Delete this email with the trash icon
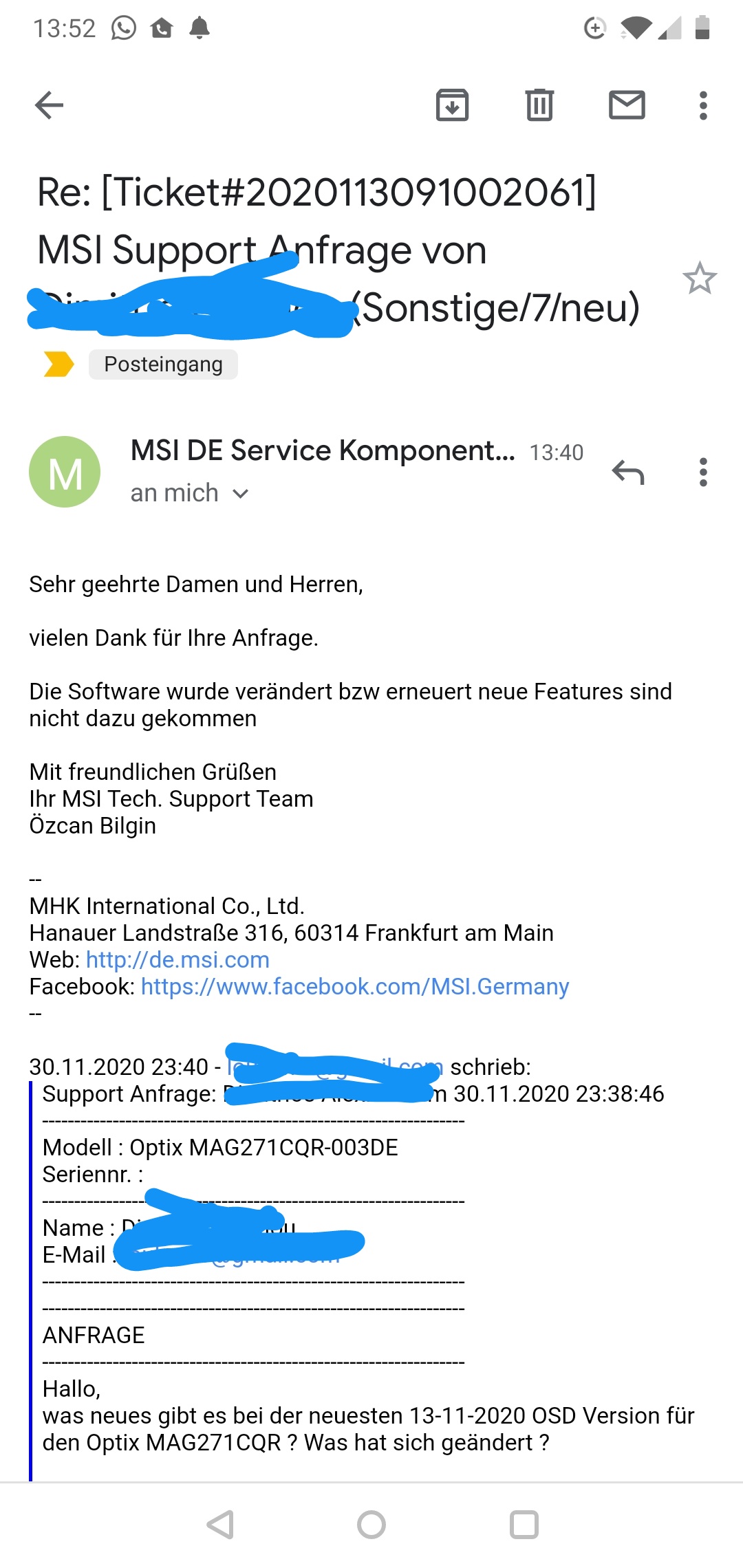The height and width of the screenshot is (1568, 743). (x=539, y=105)
